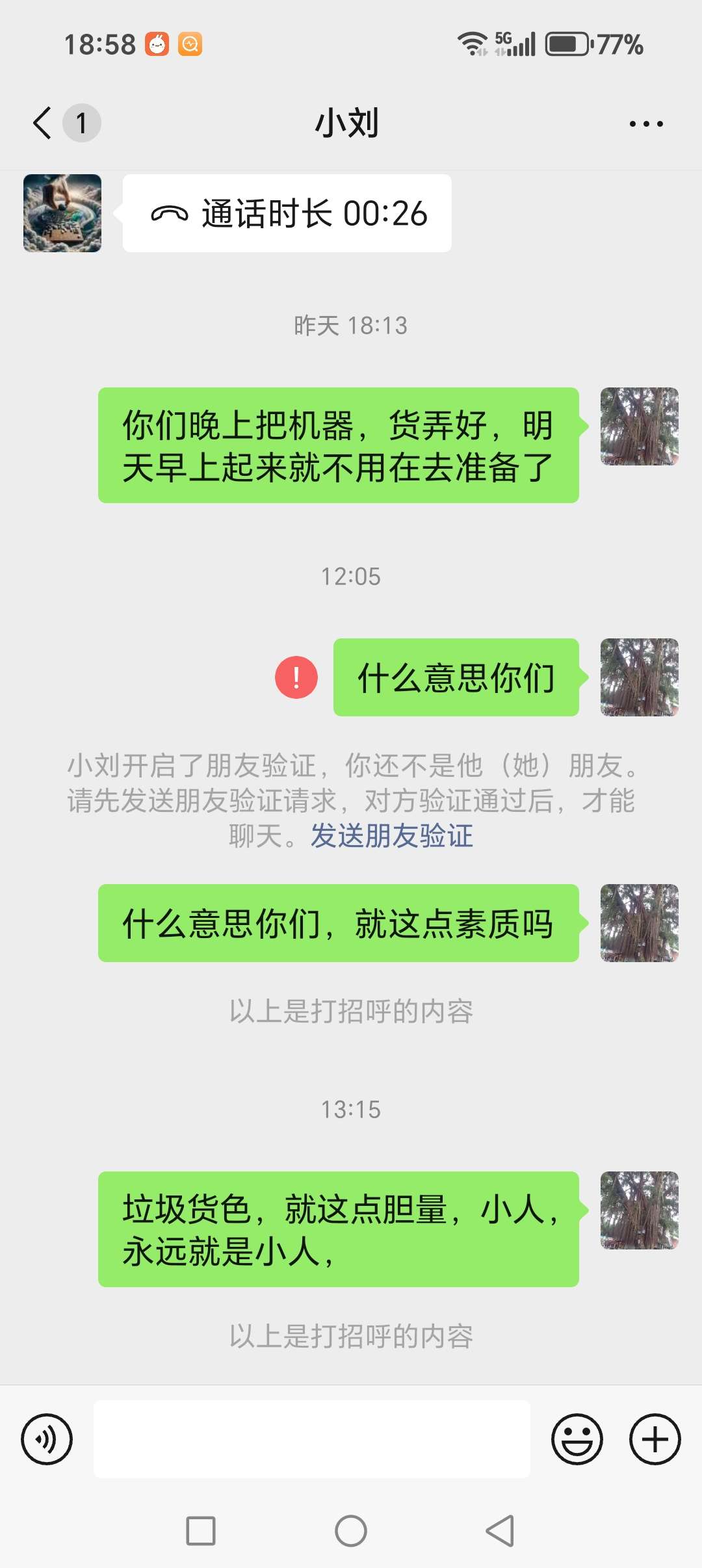
Task: Open the three-dot chat info menu
Action: tap(645, 124)
